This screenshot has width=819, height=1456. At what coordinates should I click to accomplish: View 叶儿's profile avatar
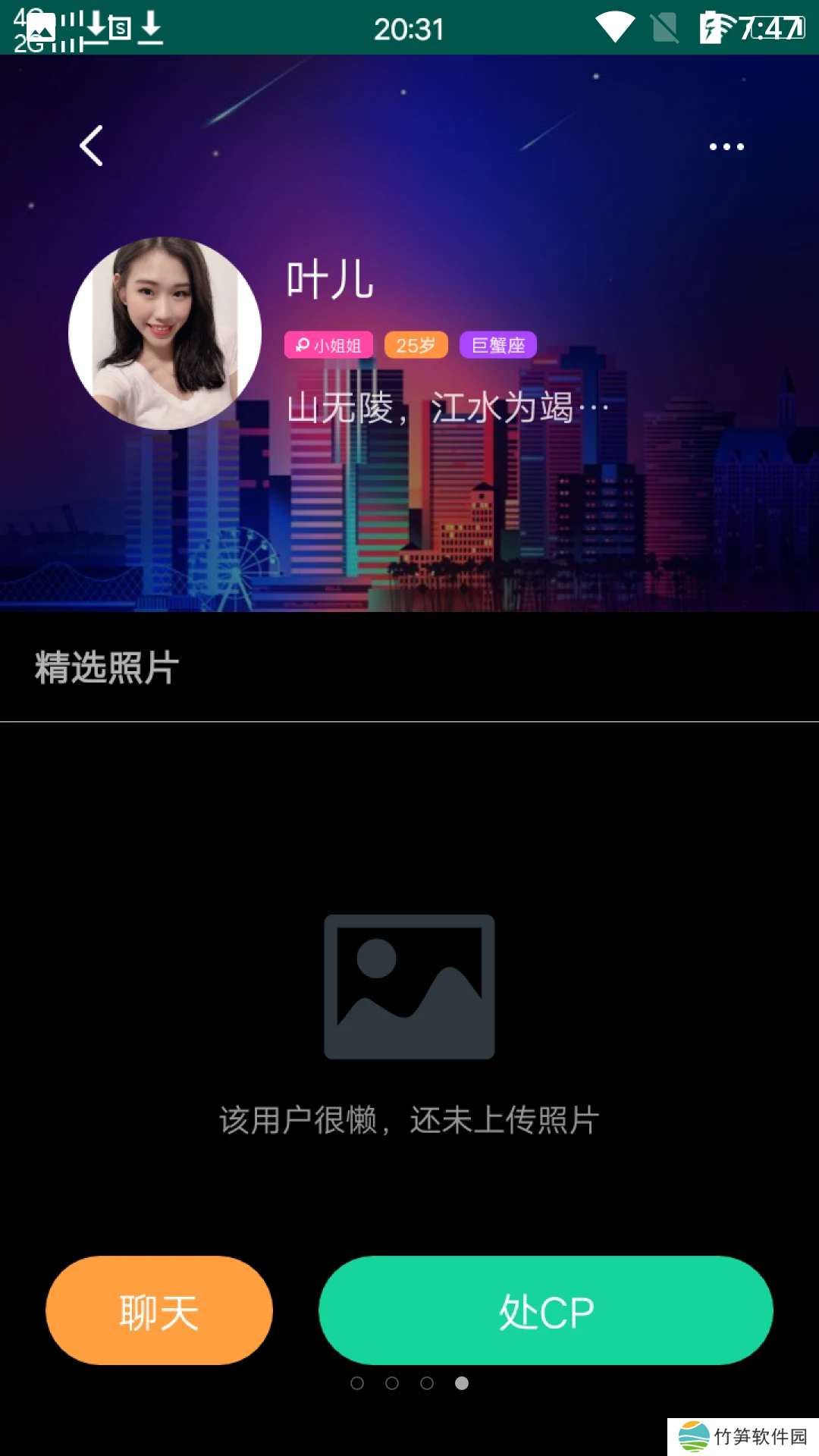165,333
